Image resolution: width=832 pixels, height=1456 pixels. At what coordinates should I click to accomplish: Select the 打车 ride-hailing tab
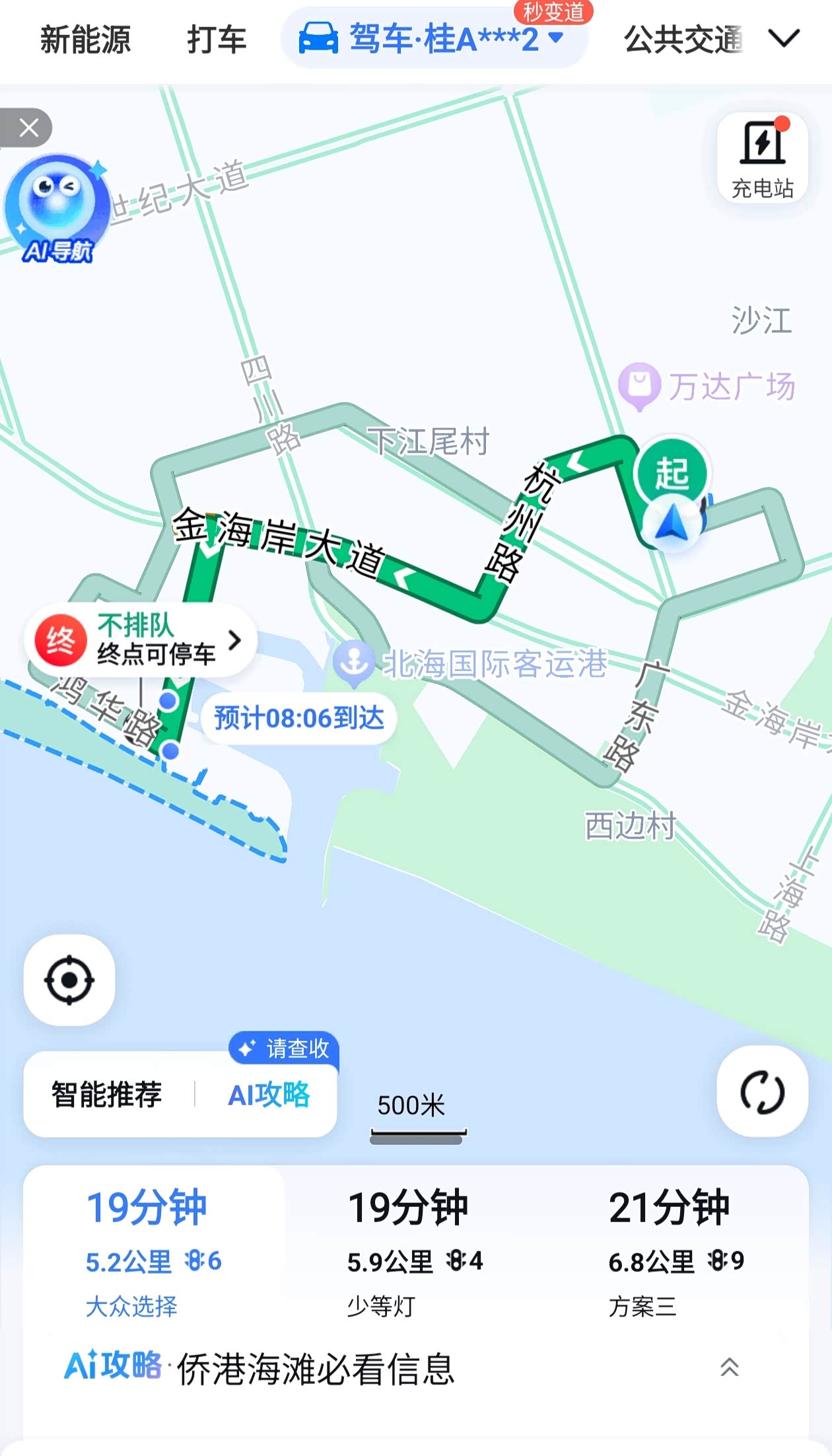pyautogui.click(x=217, y=40)
